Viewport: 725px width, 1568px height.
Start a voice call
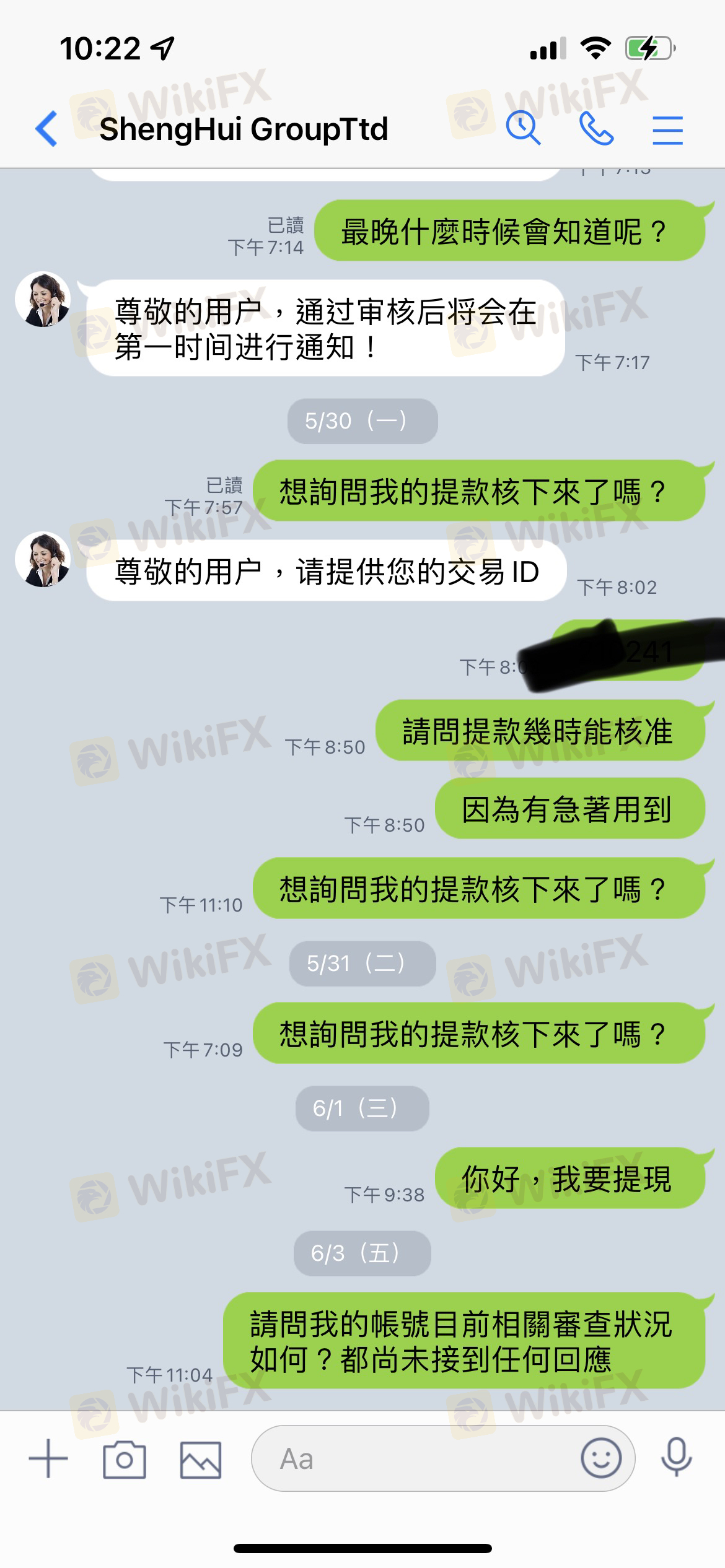pos(595,129)
